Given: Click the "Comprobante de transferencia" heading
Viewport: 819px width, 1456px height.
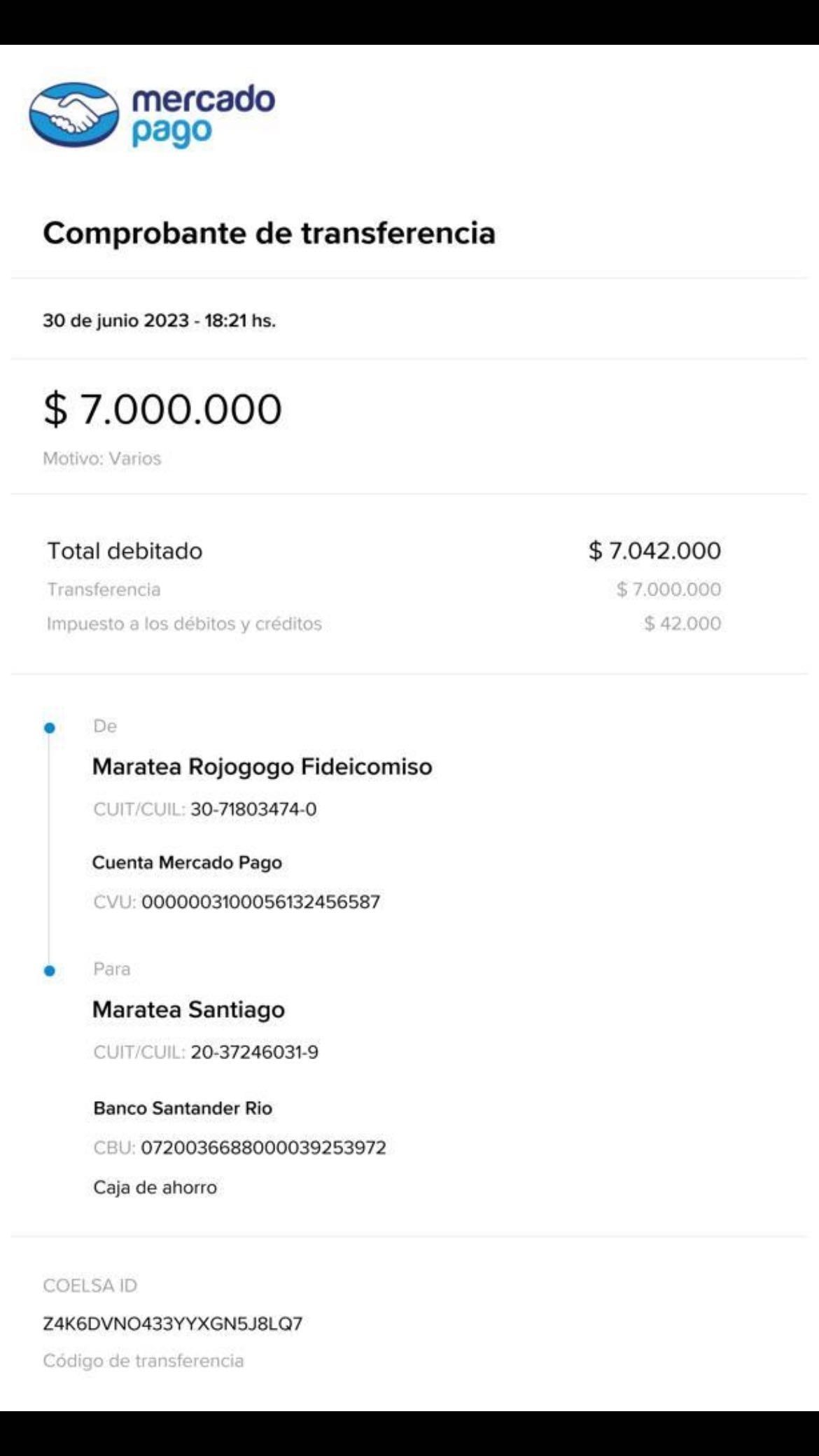Looking at the screenshot, I should click(x=269, y=235).
